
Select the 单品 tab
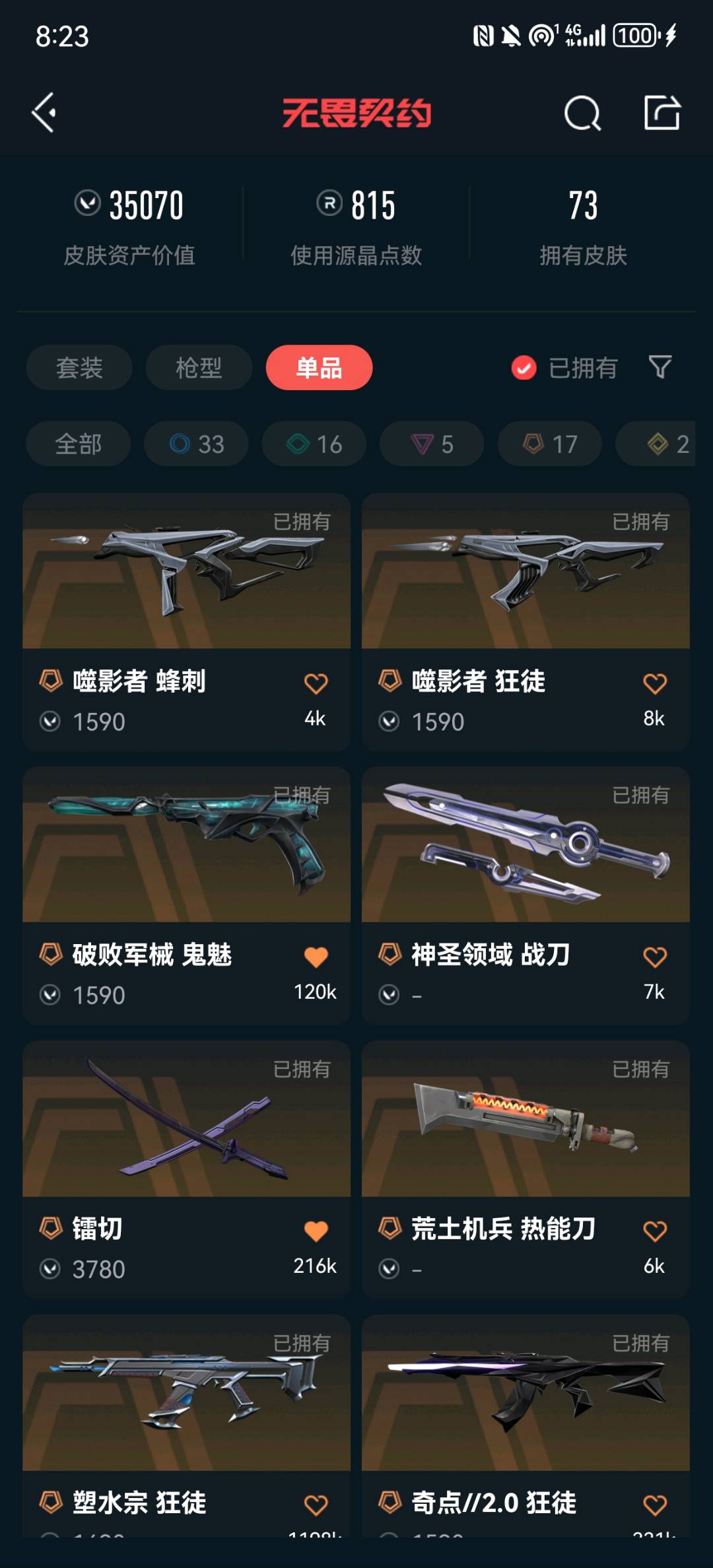pyautogui.click(x=319, y=368)
